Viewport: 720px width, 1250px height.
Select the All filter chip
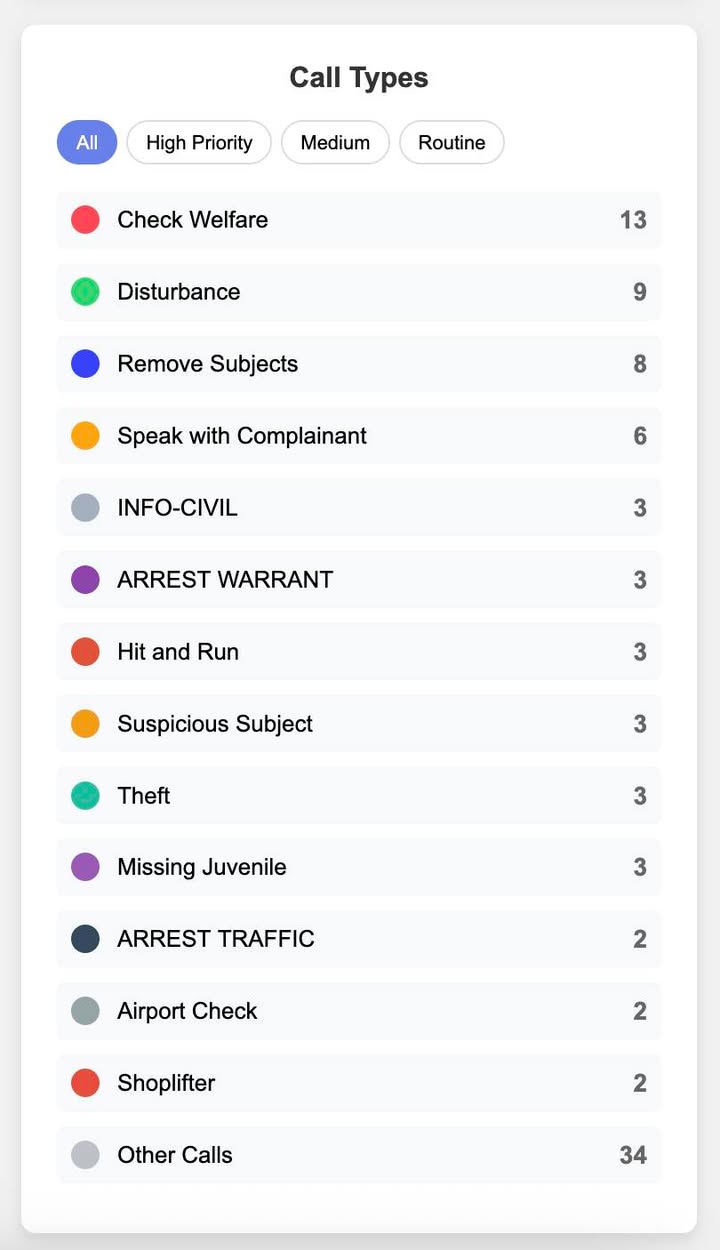point(87,142)
